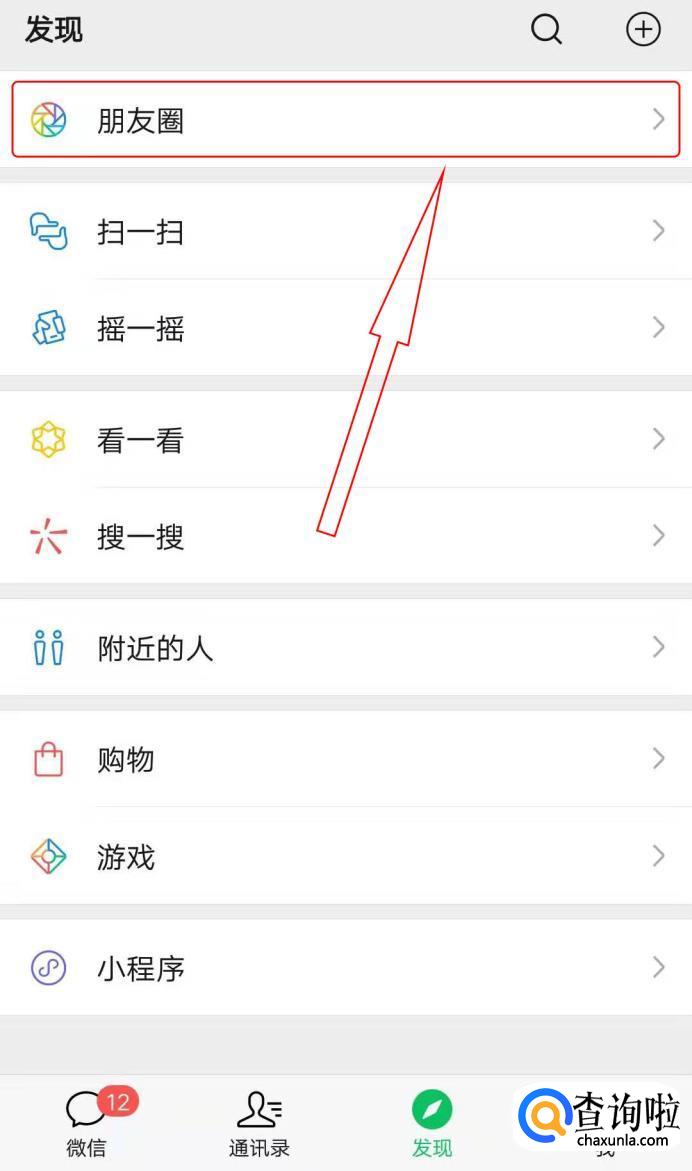This screenshot has width=692, height=1171.
Task: Switch to the 微信 chats tab
Action: pos(87,1122)
